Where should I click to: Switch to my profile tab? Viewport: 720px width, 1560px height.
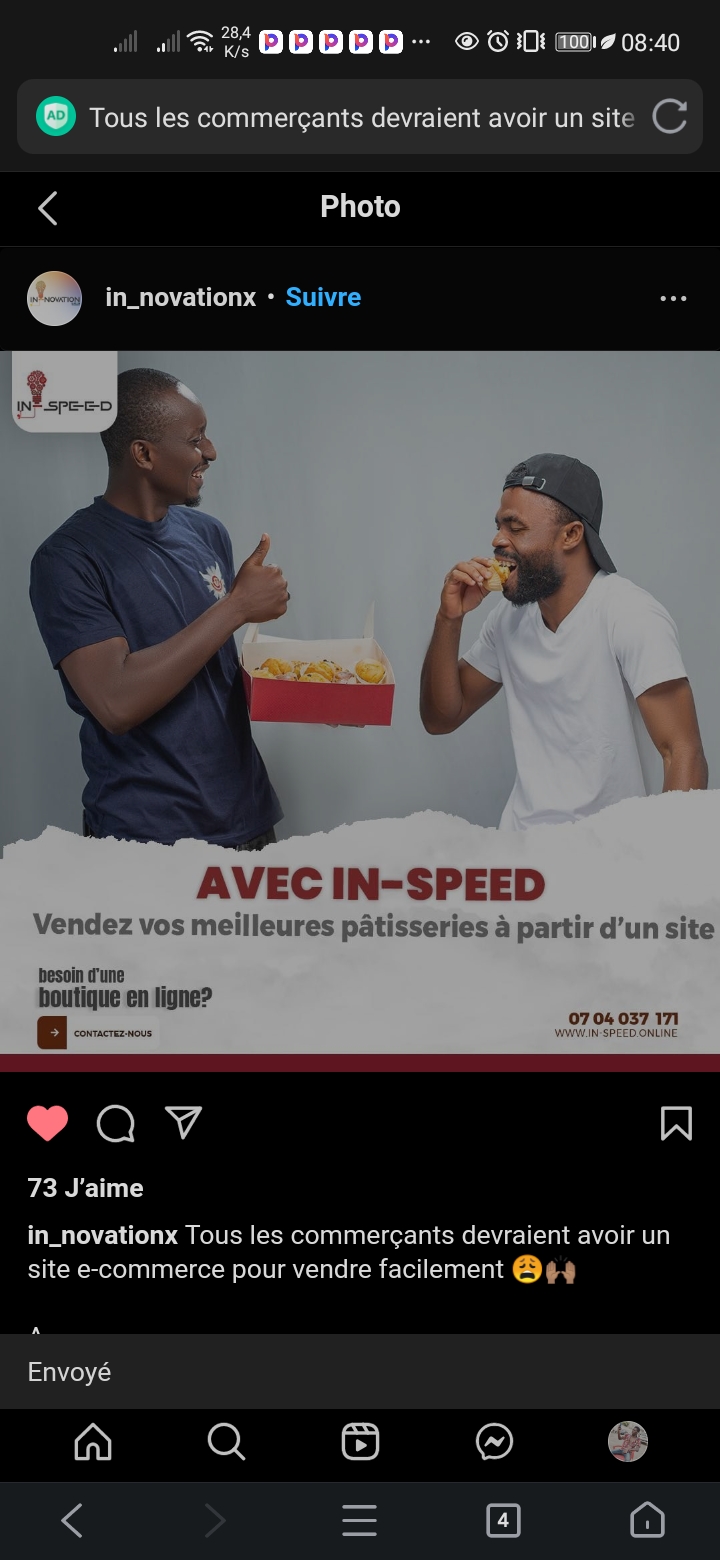tap(628, 1442)
